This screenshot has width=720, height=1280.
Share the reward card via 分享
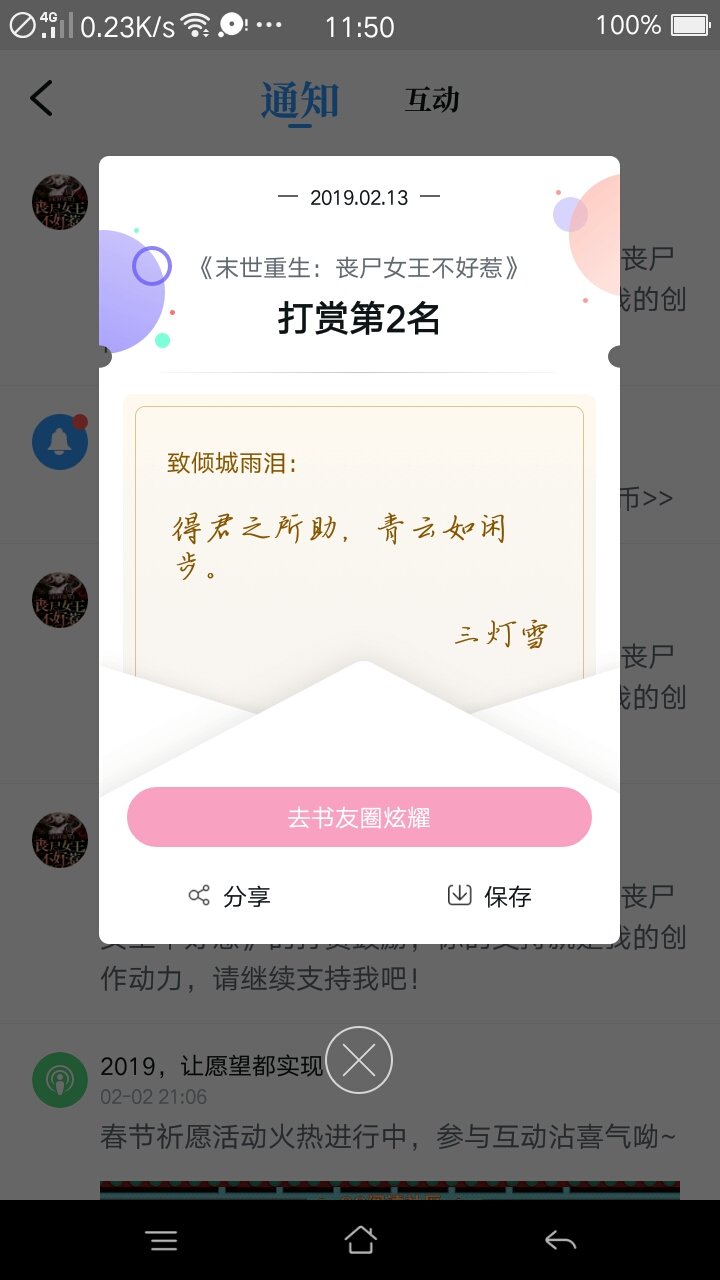pos(229,896)
